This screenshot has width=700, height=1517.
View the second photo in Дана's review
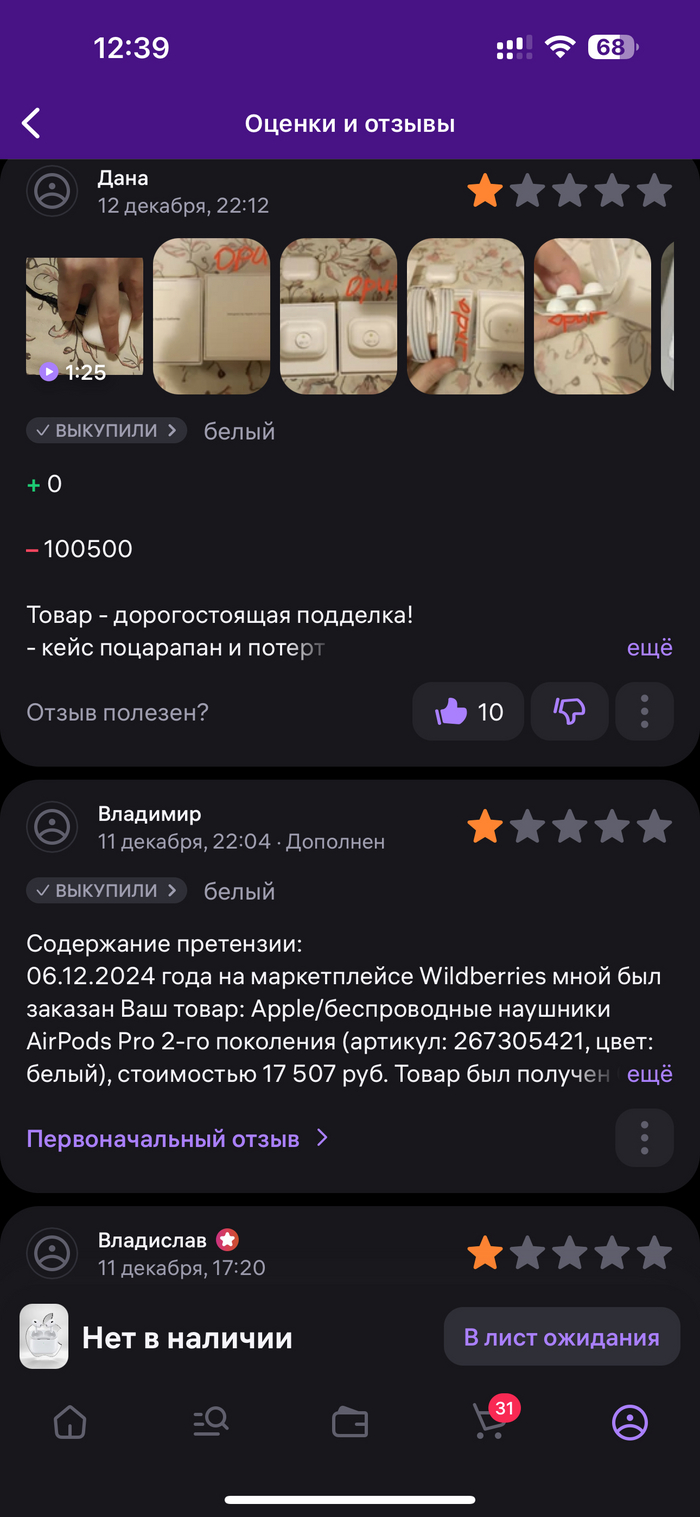pos(211,316)
